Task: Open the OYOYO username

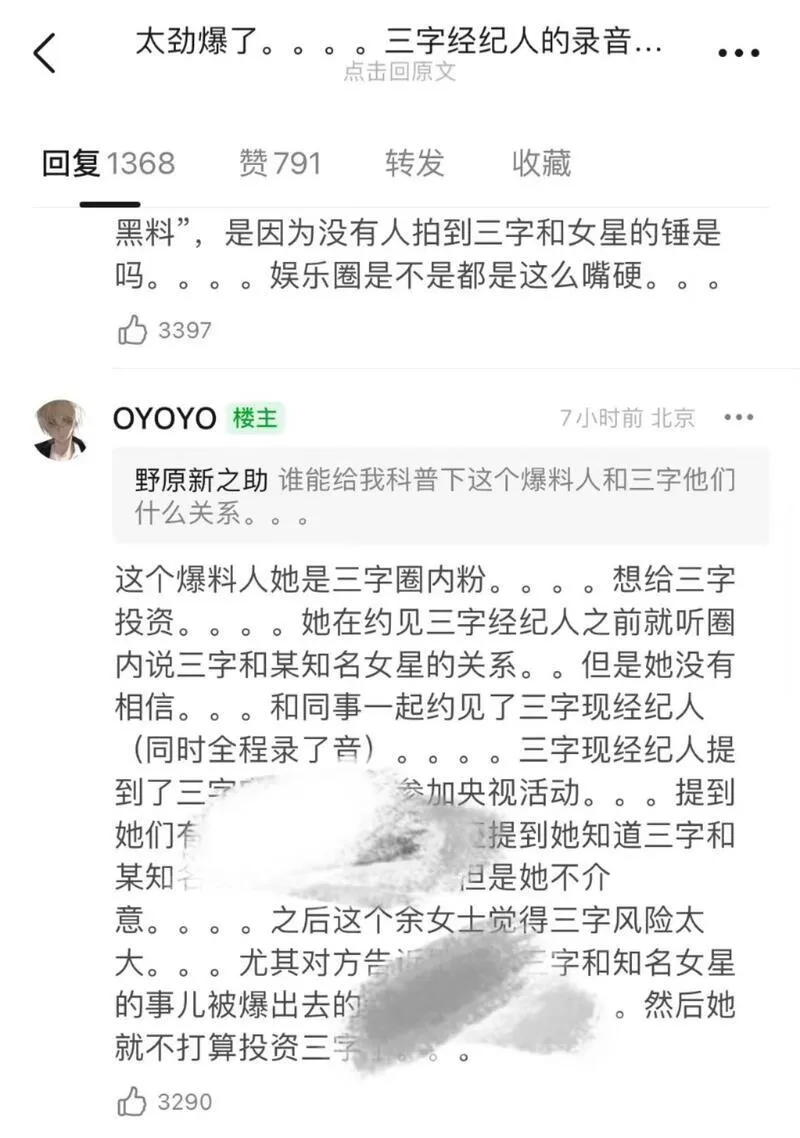Action: tap(164, 418)
